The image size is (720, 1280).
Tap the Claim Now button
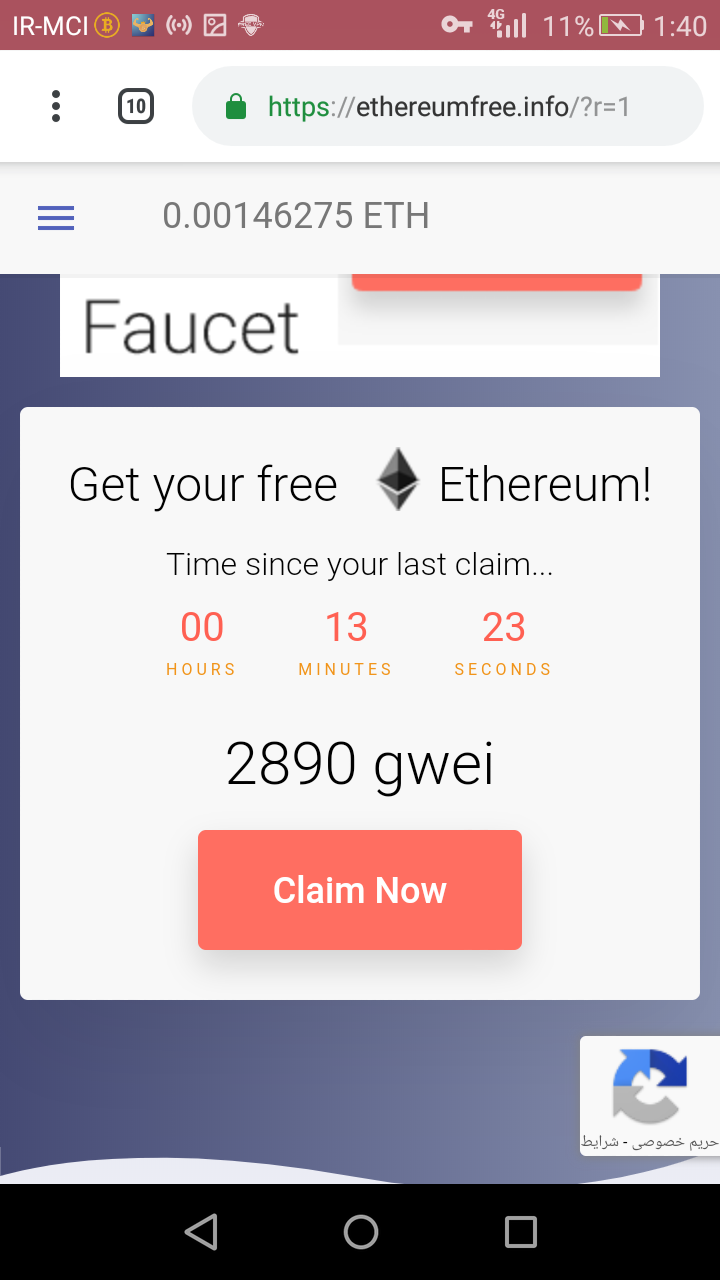(360, 890)
